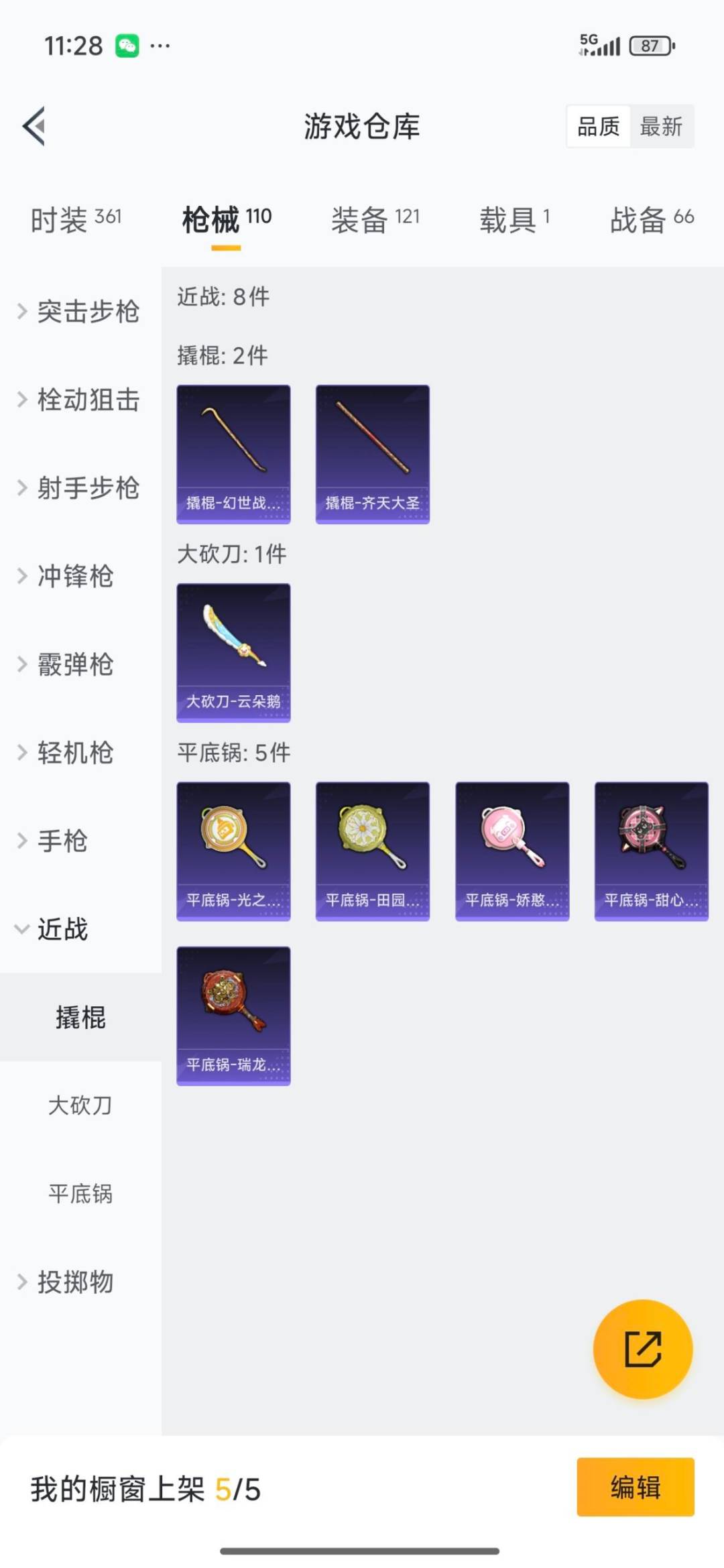Open the 平底锅-瑞龙 item card

click(233, 1016)
